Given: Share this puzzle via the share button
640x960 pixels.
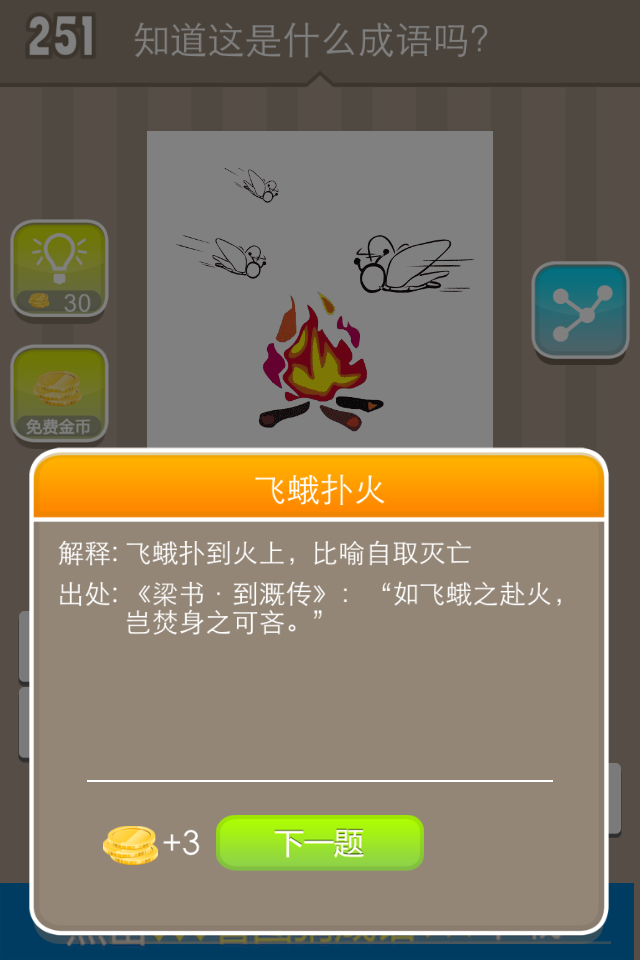Looking at the screenshot, I should (x=579, y=311).
